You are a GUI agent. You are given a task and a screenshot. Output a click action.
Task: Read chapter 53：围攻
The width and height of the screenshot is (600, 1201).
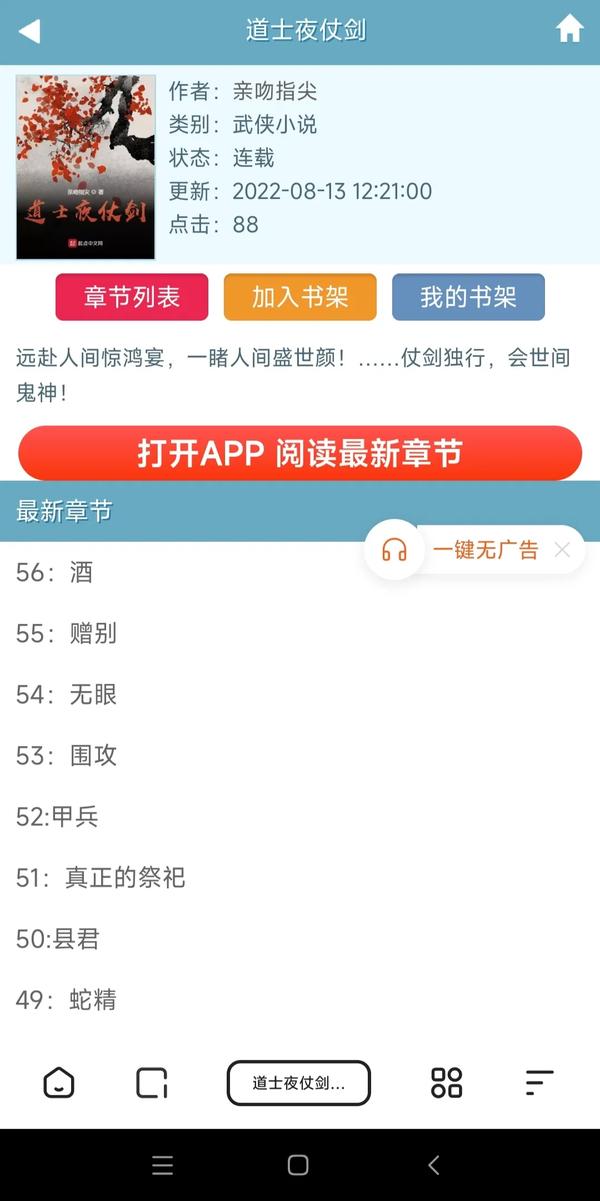tap(66, 755)
